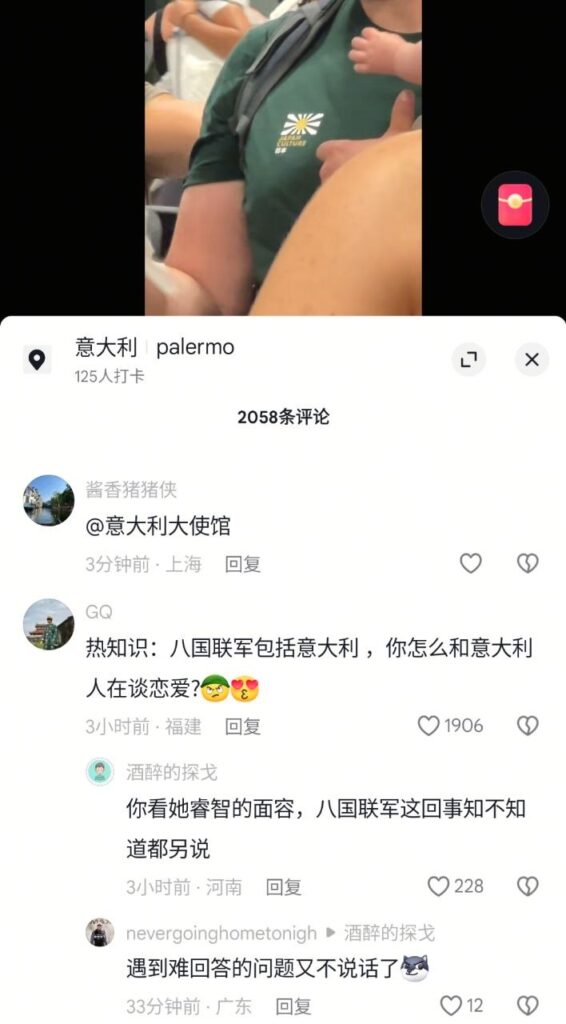Open 酒醉的探戈's profile avatar

click(x=100, y=773)
